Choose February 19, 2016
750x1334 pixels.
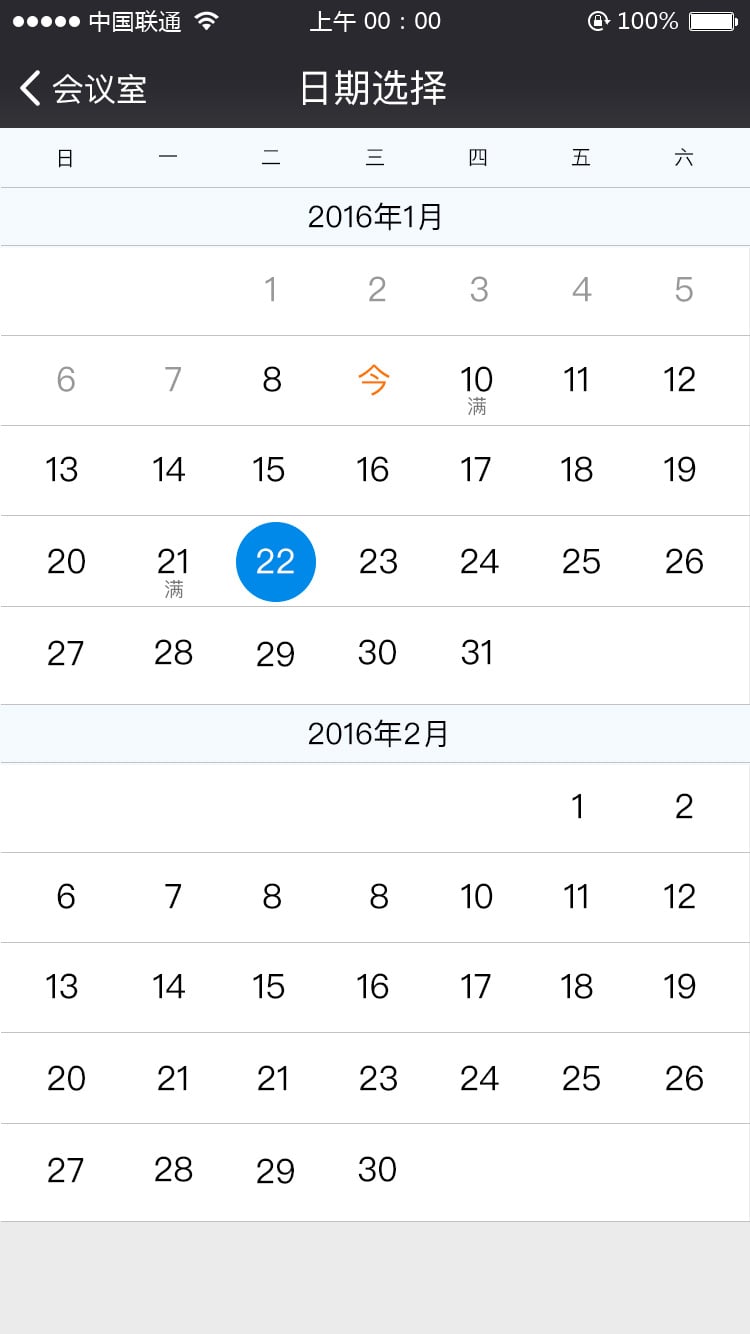coord(680,987)
